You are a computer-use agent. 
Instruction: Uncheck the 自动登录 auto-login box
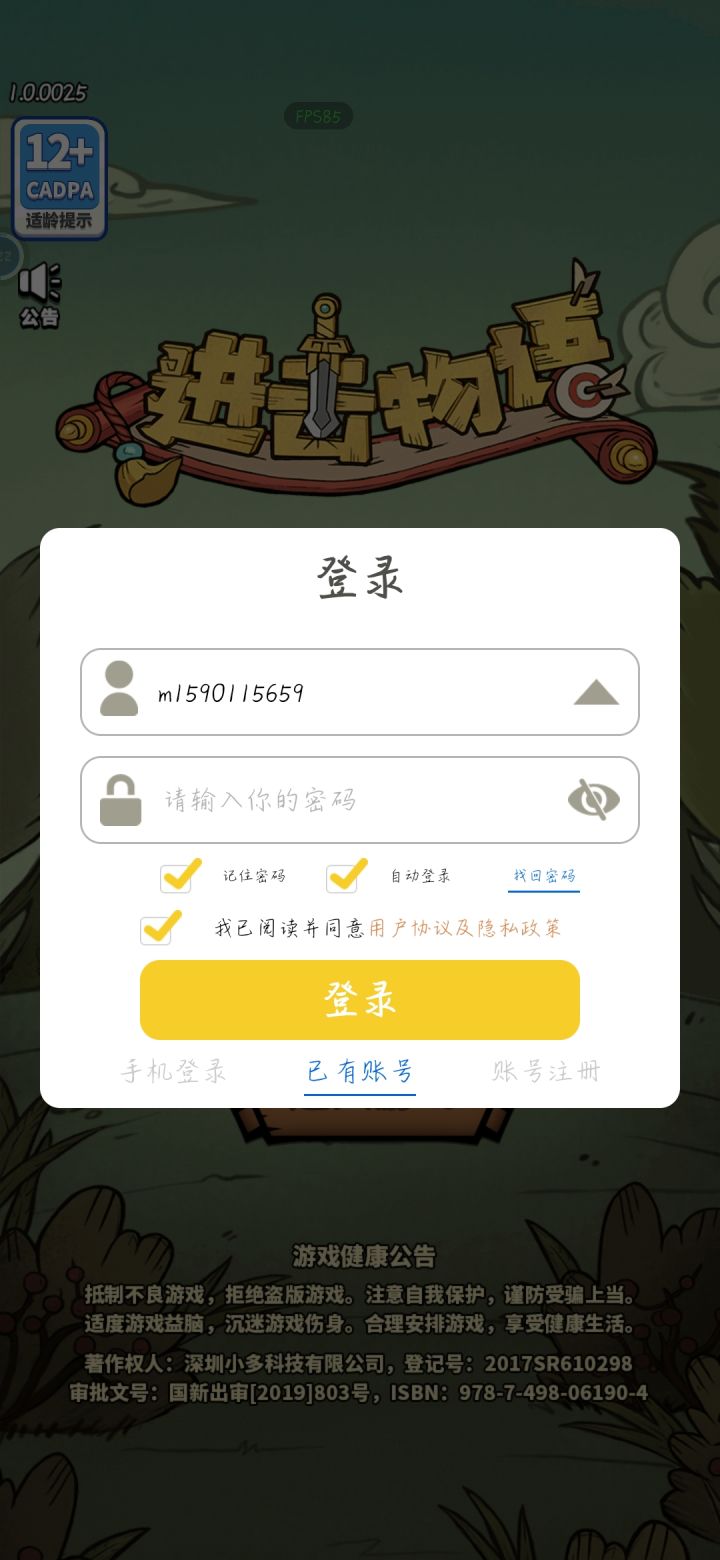click(x=341, y=876)
